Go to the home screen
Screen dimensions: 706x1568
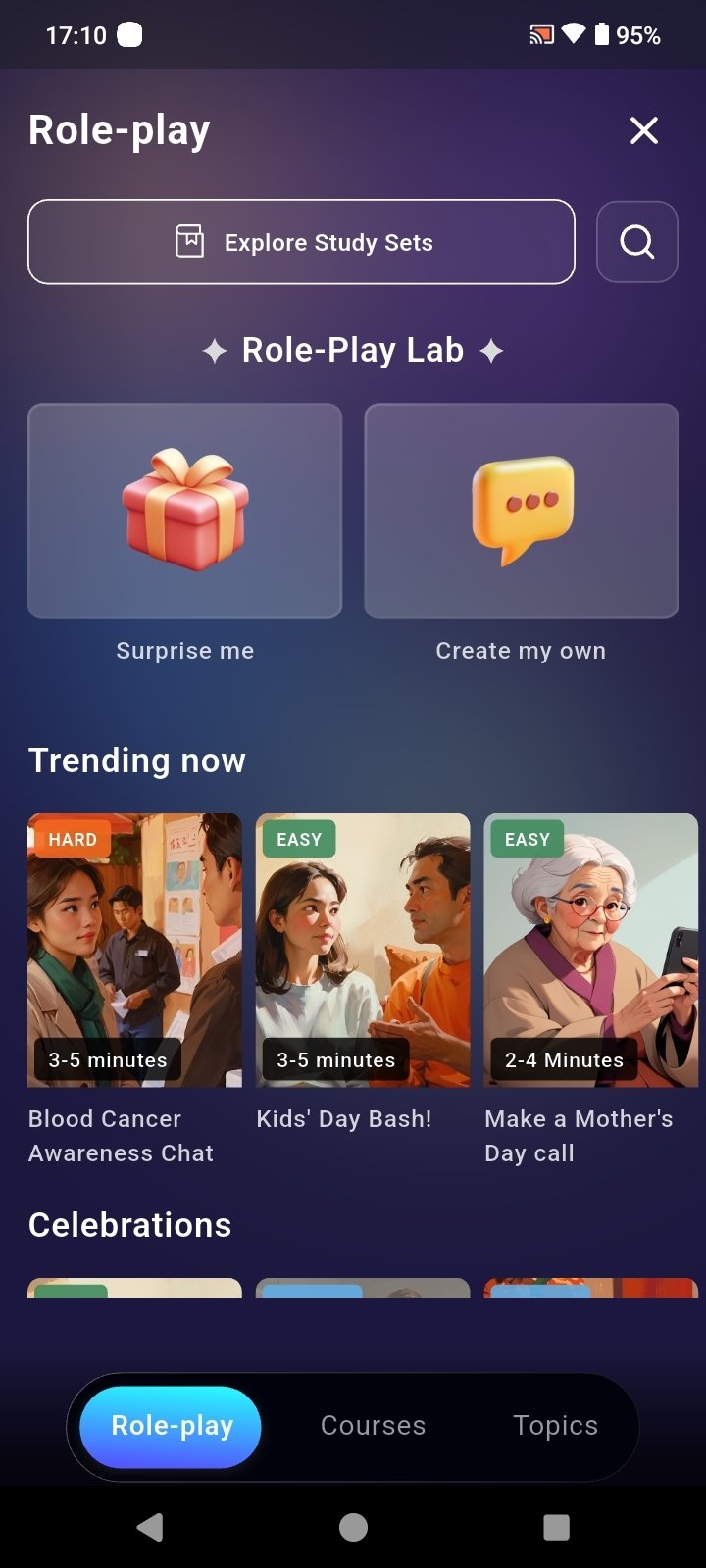353,1527
